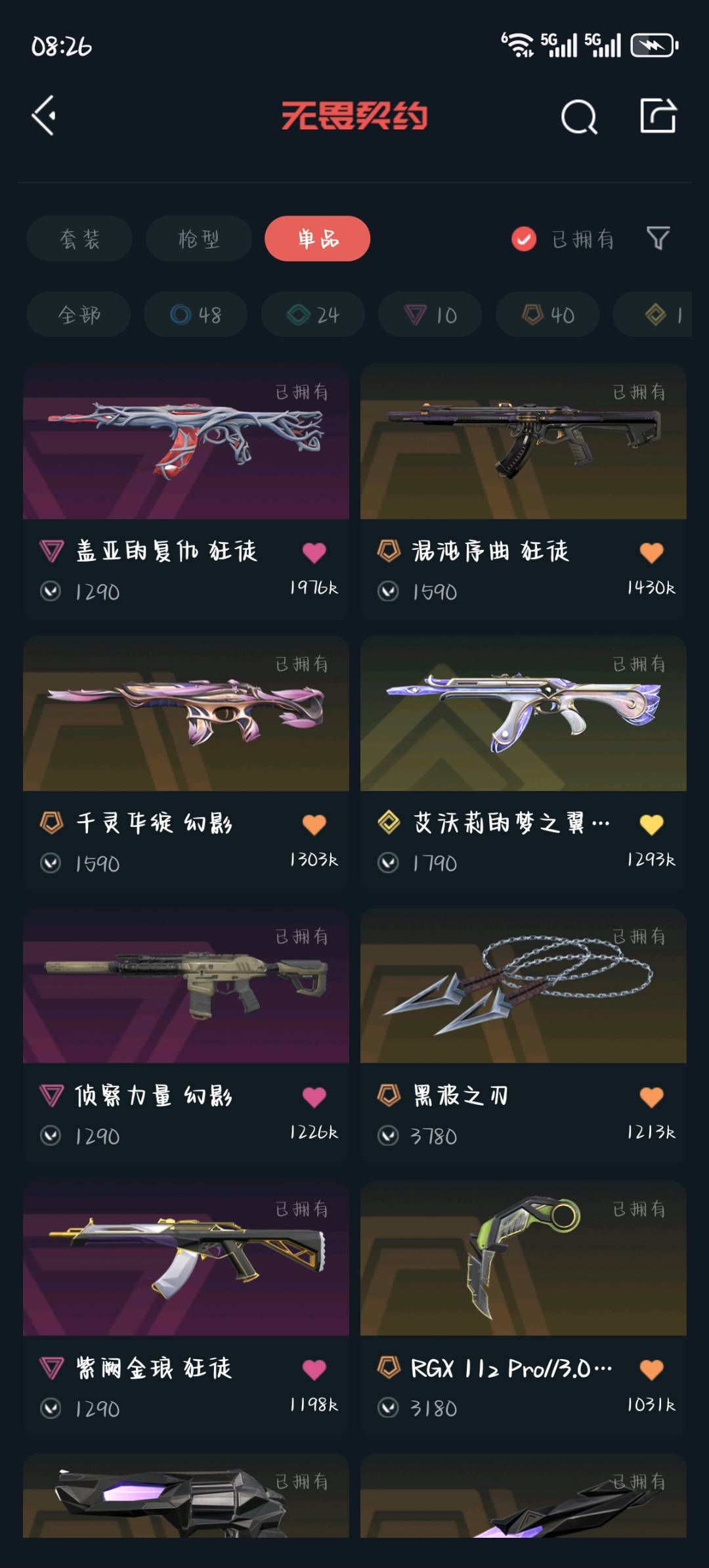Like the 紫阙金琅 狂徒 skin
The width and height of the screenshot is (709, 1568).
pos(314,1370)
